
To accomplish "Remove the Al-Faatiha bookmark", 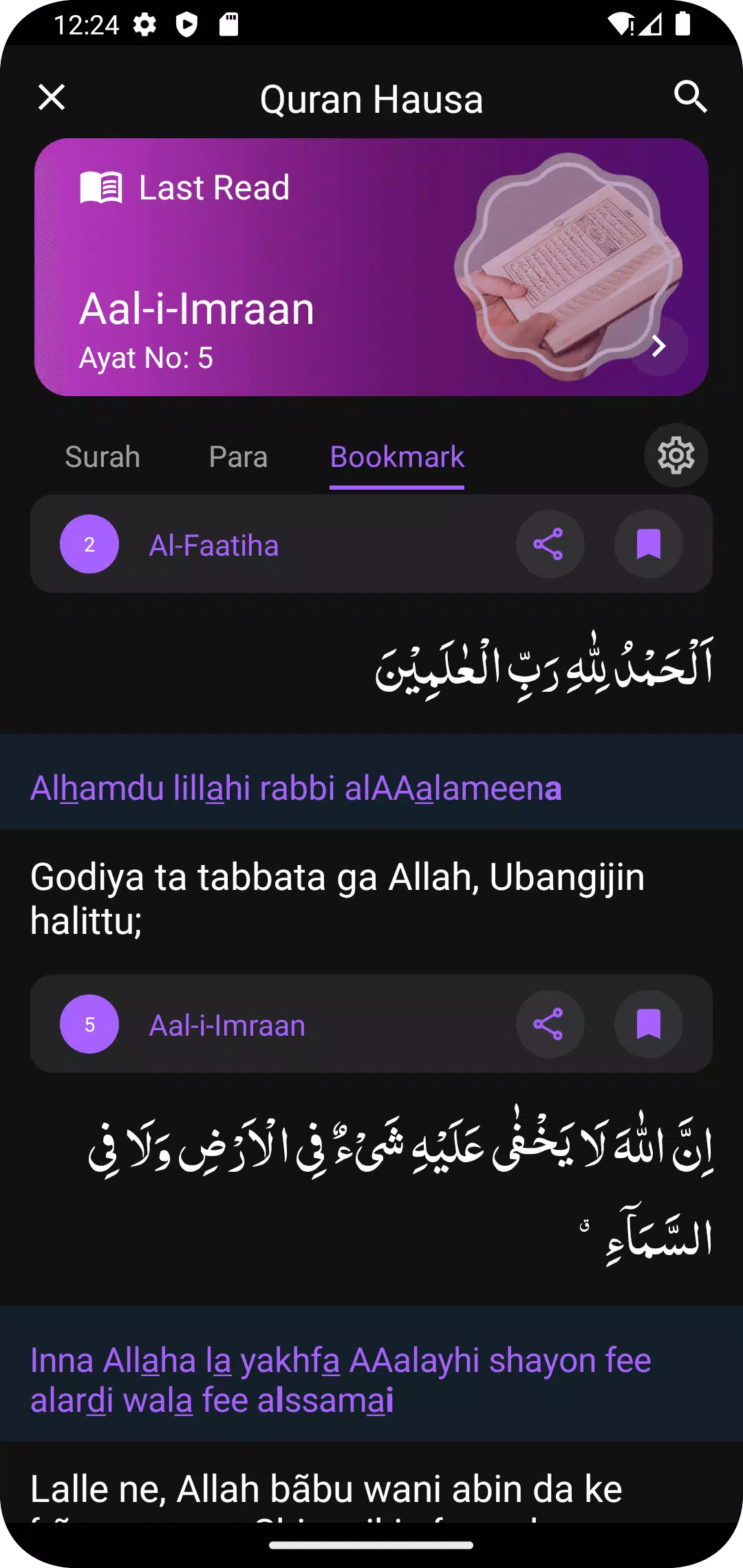I will click(648, 544).
